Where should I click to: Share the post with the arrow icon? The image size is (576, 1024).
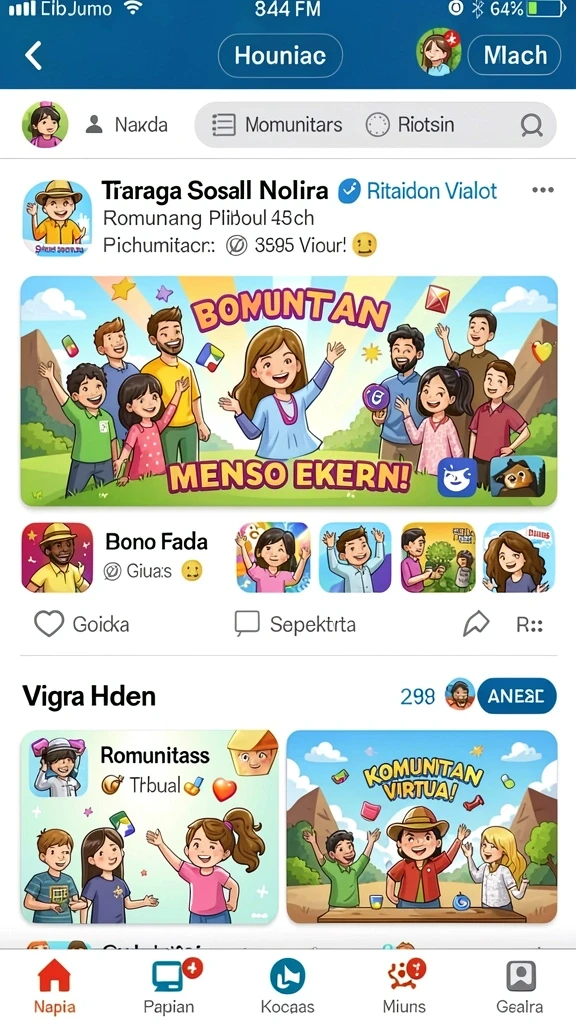(x=476, y=624)
